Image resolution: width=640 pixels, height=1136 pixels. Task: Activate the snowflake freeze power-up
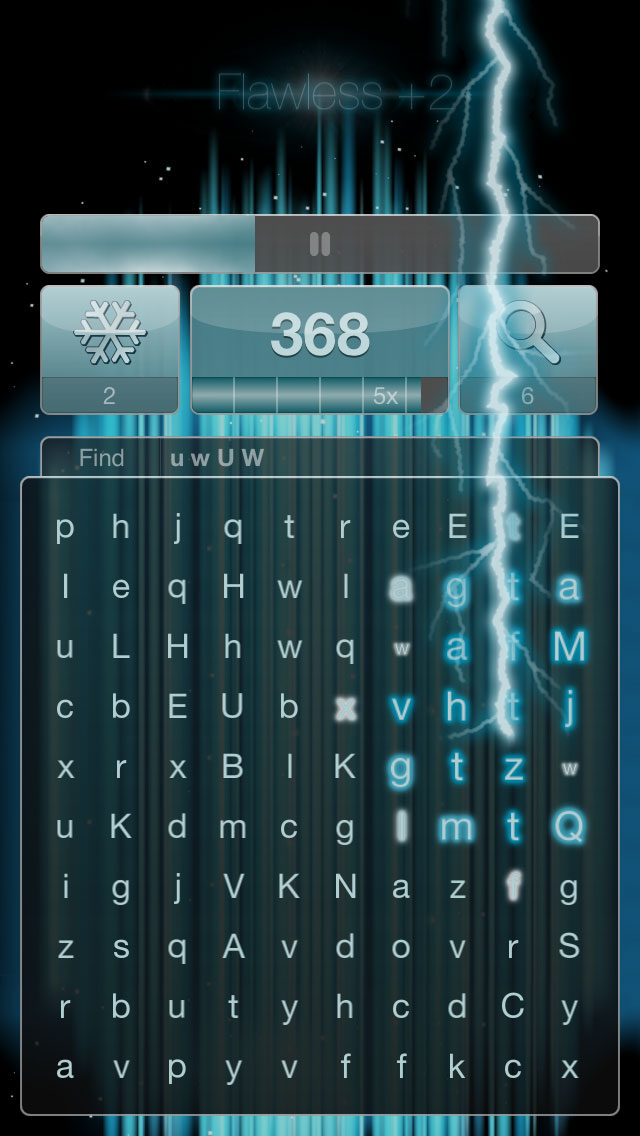[x=110, y=349]
